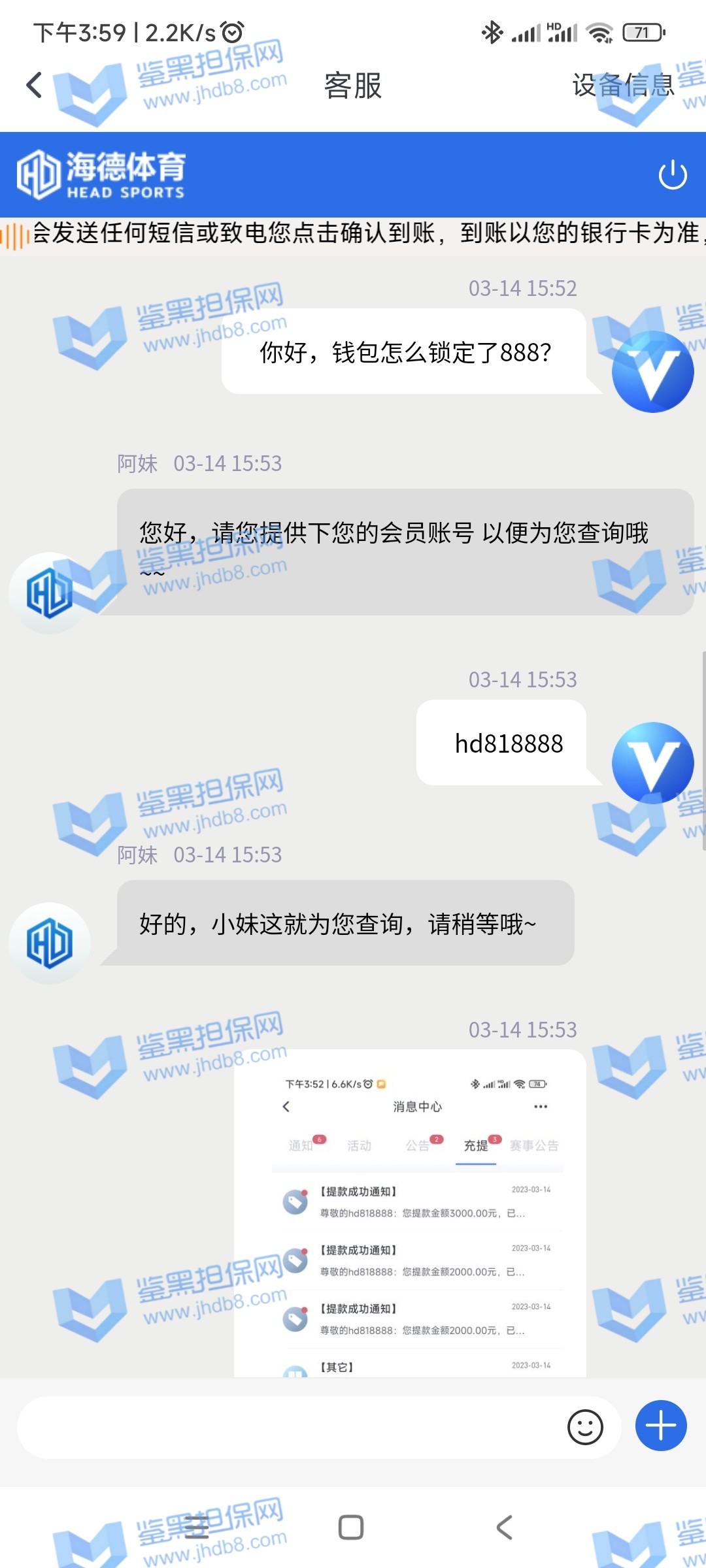Focus the message input field
The image size is (706, 1568).
[x=288, y=1428]
